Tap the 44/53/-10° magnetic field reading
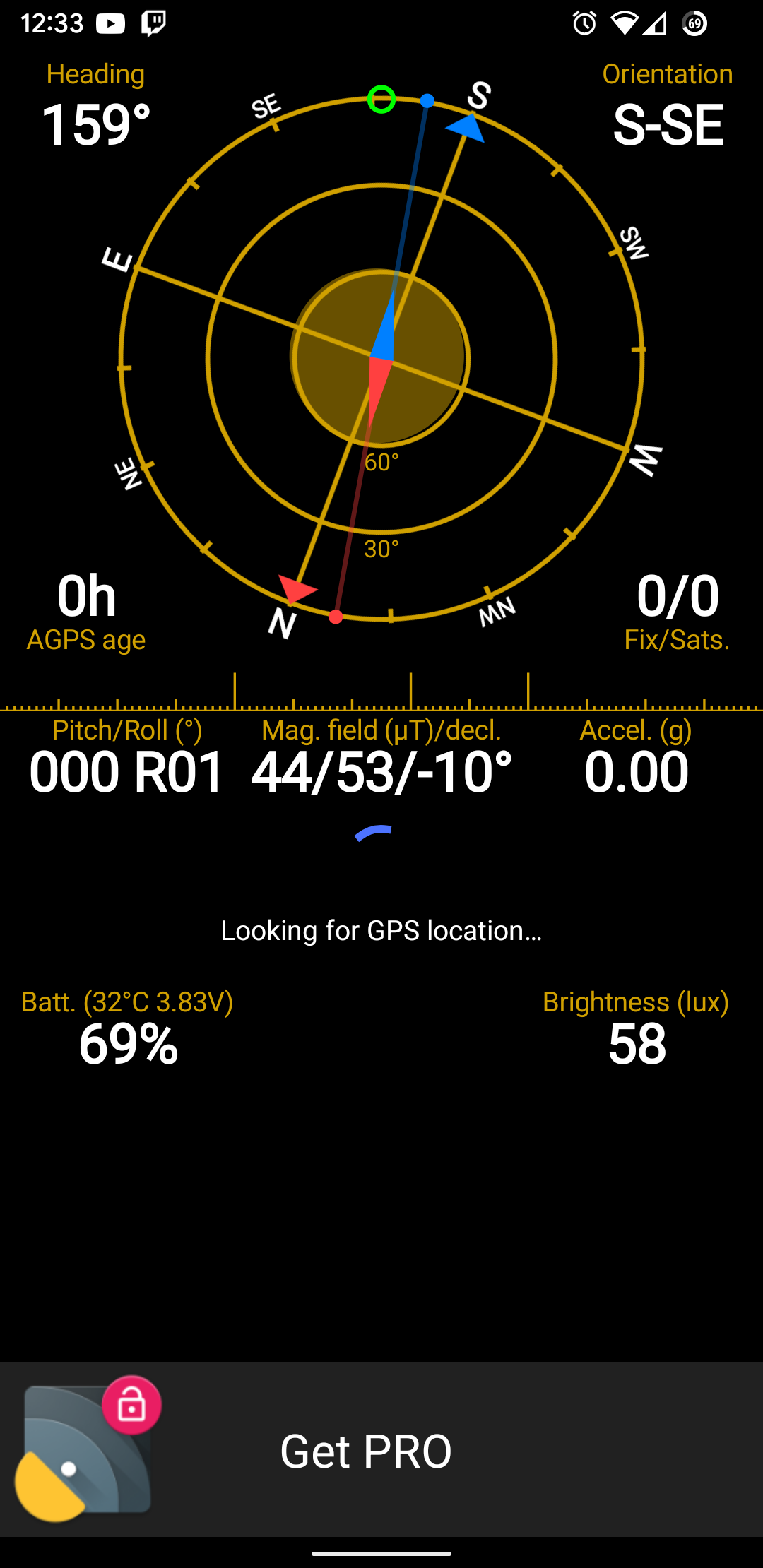This screenshot has height=1568, width=763. pyautogui.click(x=382, y=770)
